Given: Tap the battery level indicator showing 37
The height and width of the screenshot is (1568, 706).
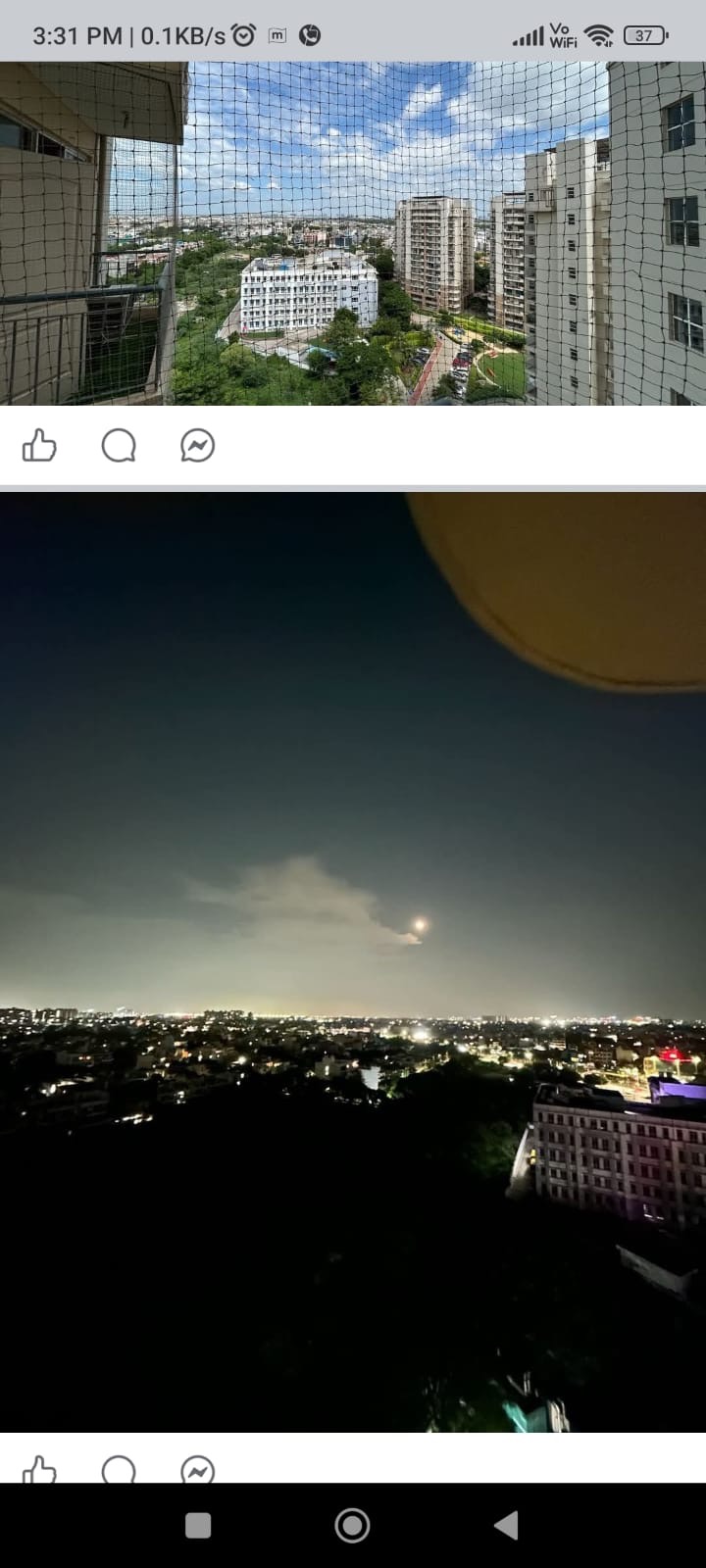Looking at the screenshot, I should [x=644, y=34].
